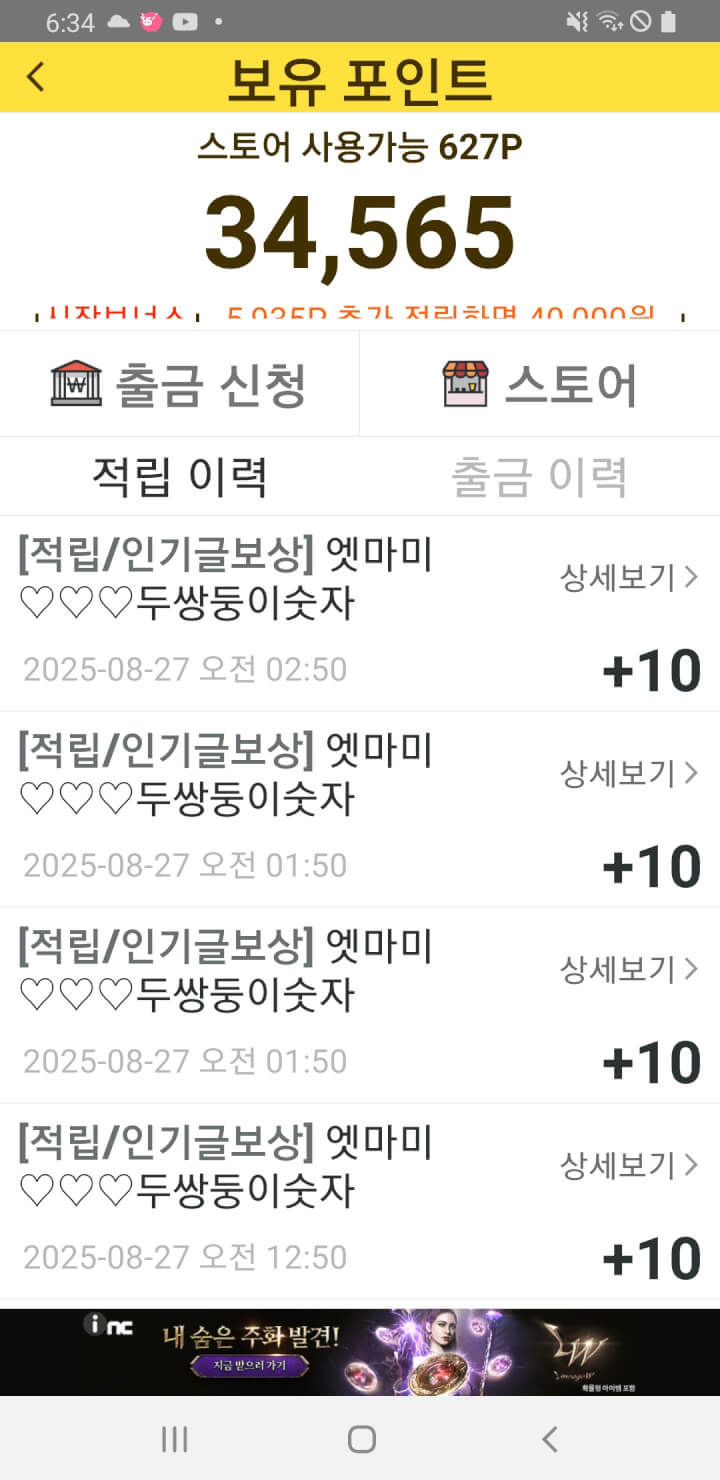Screen dimensions: 720x1480
Task: Tap the system home button
Action: (x=361, y=1439)
